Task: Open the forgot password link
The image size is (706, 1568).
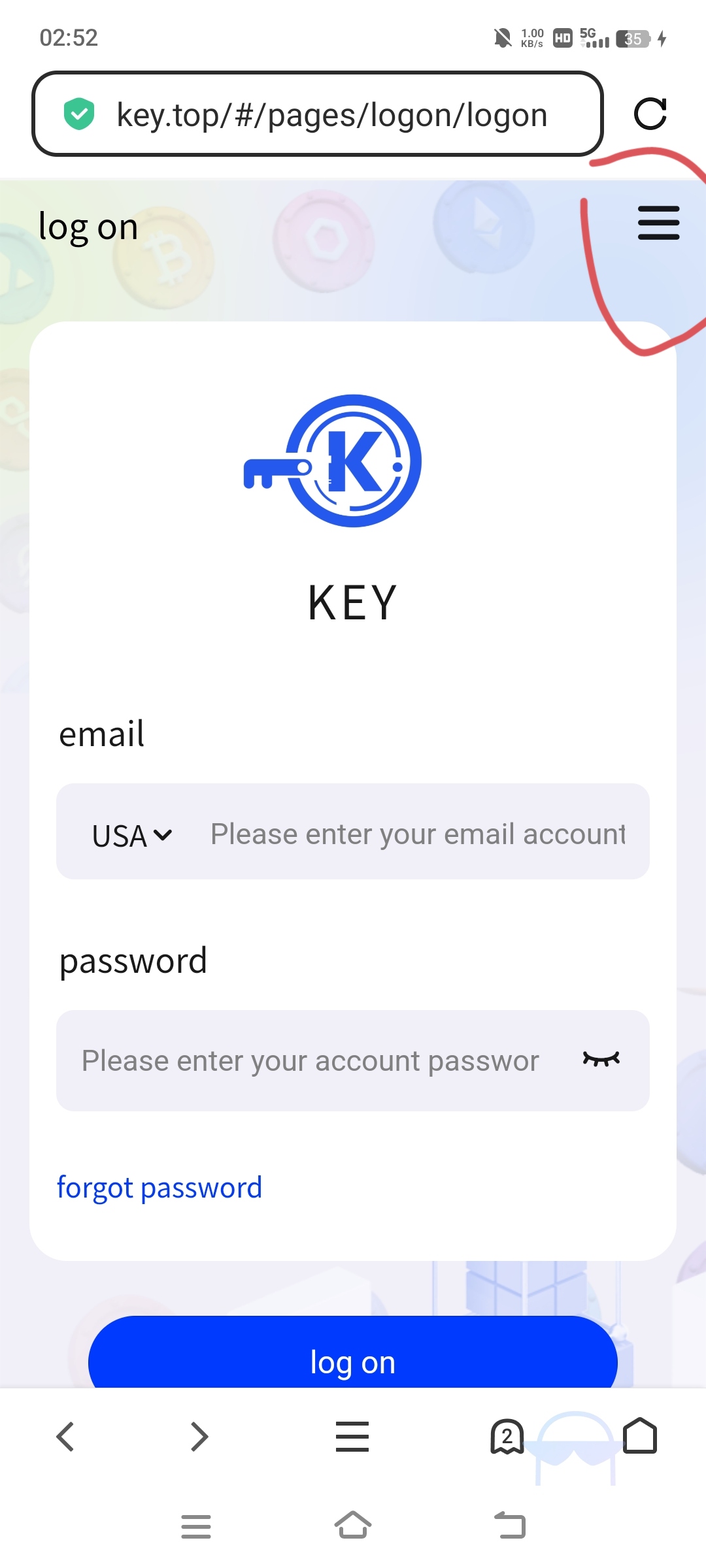Action: click(x=160, y=1187)
